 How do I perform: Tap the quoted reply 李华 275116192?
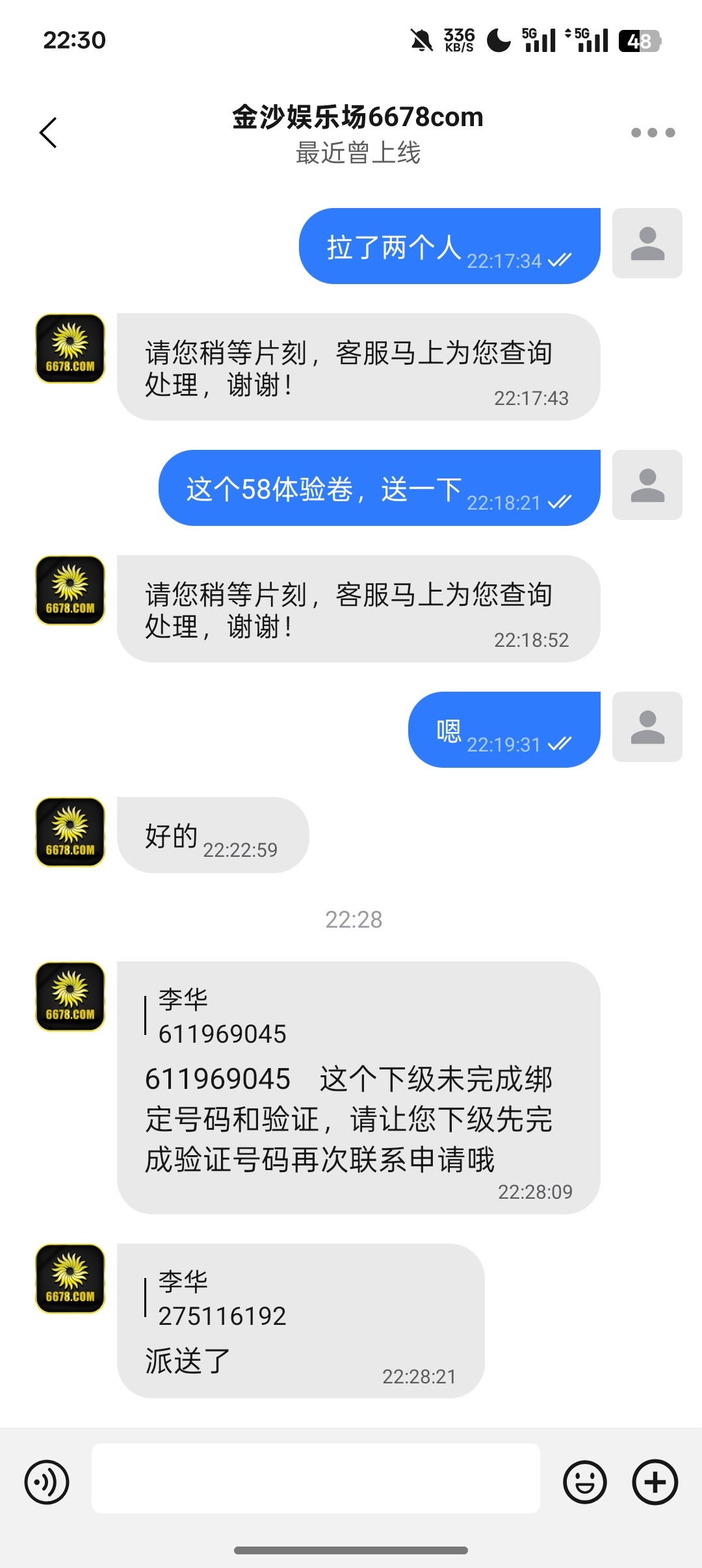click(x=221, y=1299)
